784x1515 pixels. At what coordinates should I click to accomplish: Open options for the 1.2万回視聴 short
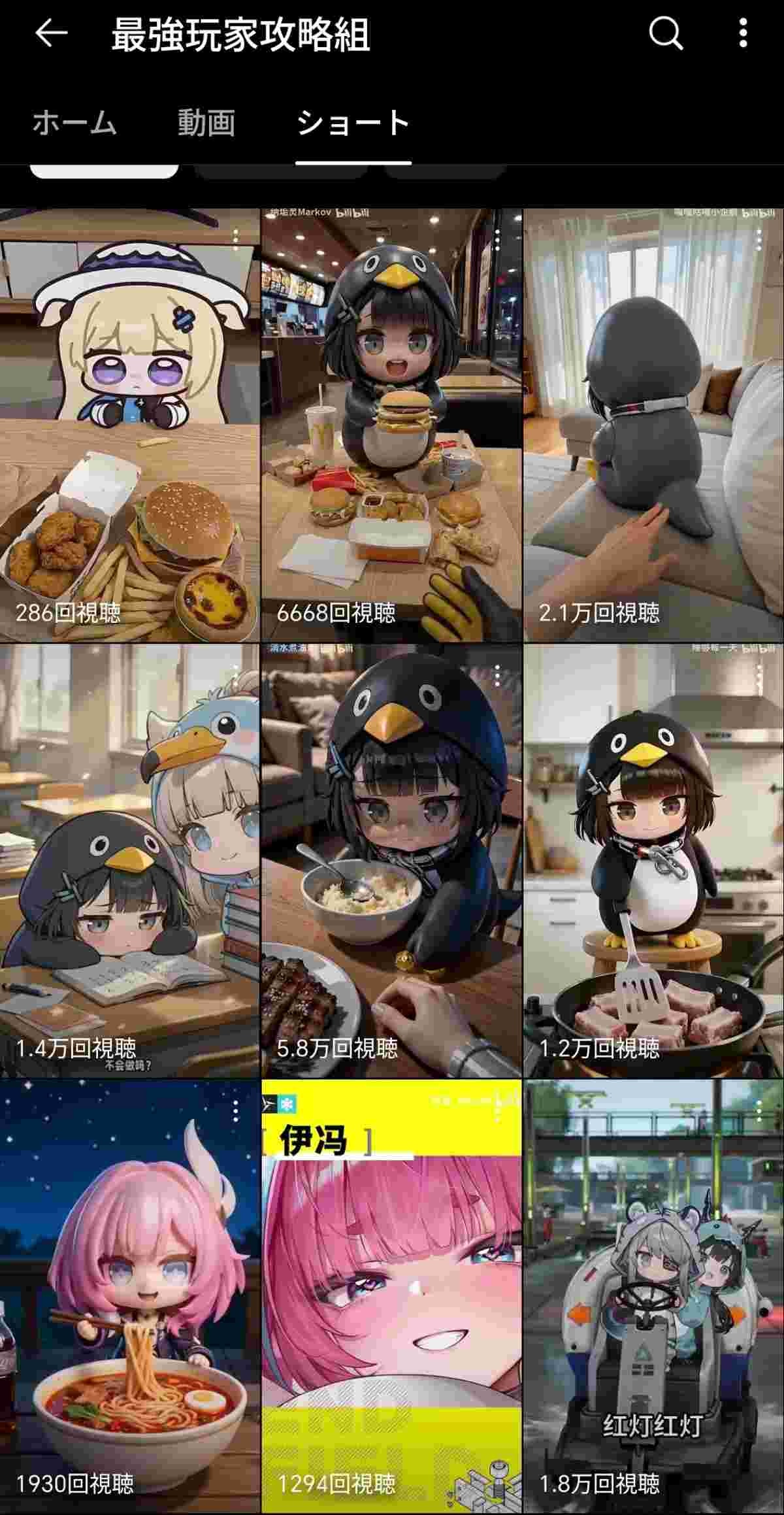pos(759,675)
